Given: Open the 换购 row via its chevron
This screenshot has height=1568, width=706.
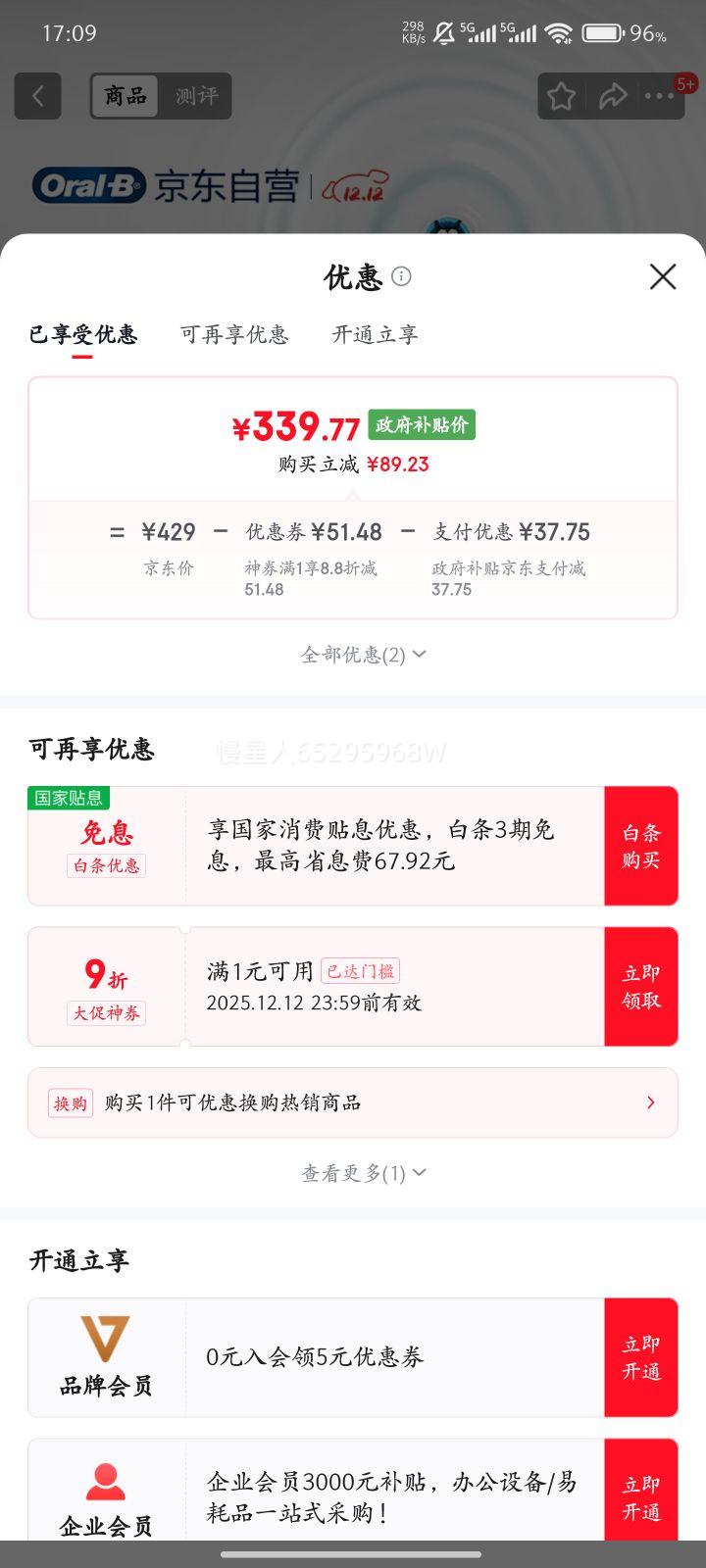Looking at the screenshot, I should coord(650,1102).
